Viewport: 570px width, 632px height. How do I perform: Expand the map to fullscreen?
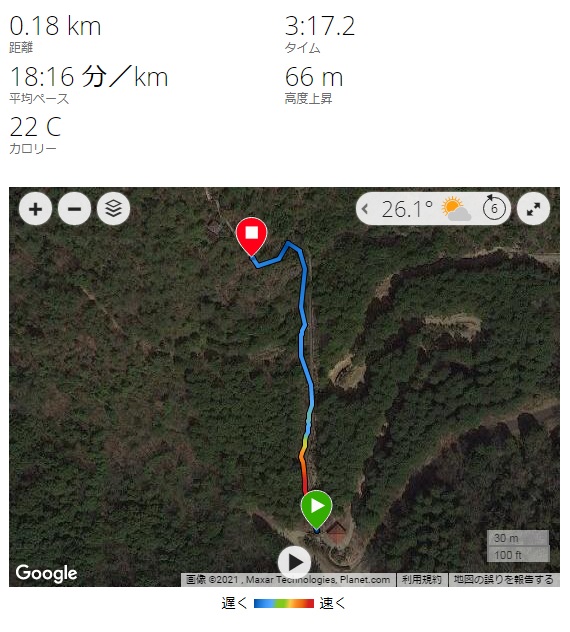coord(533,209)
